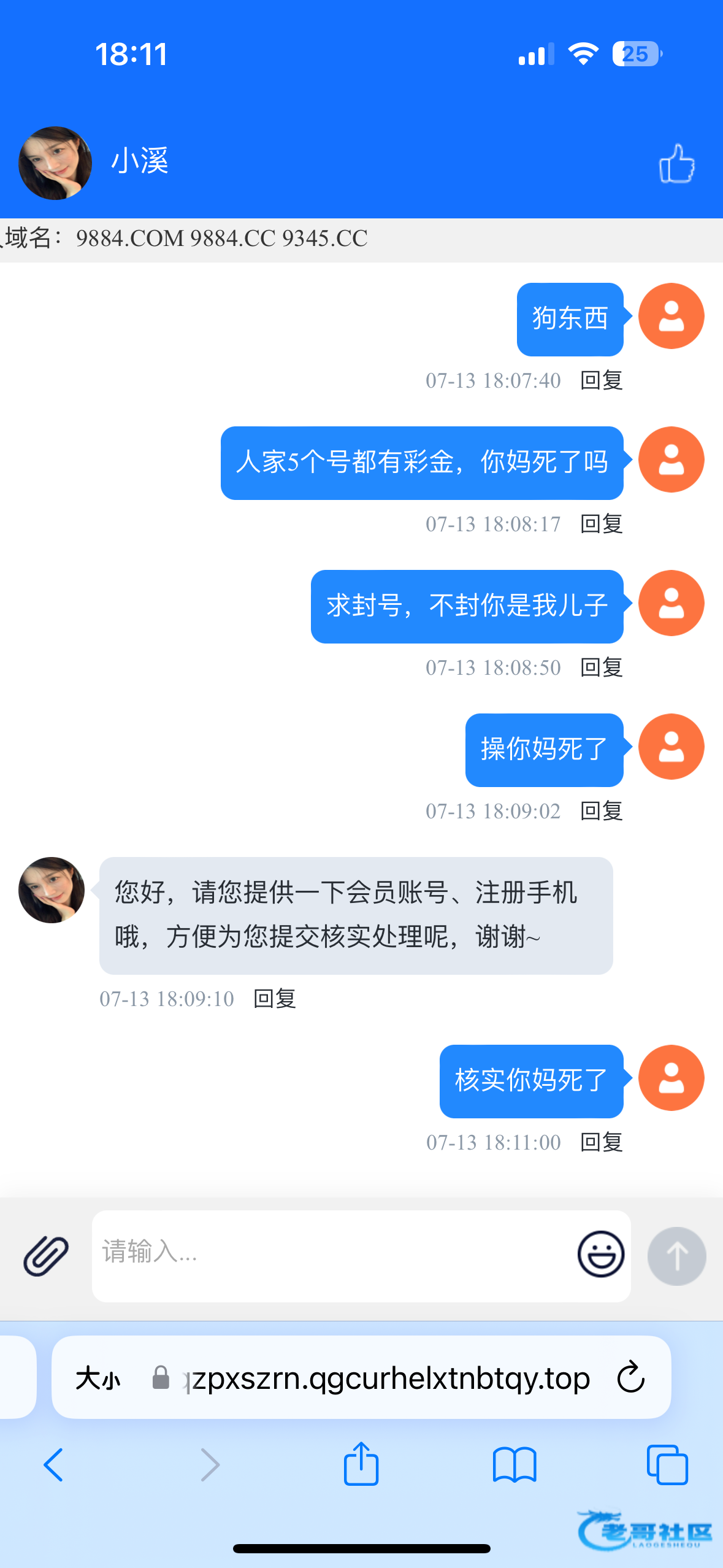Share this page via share button
Viewport: 723px width, 1568px height.
coord(361,1463)
